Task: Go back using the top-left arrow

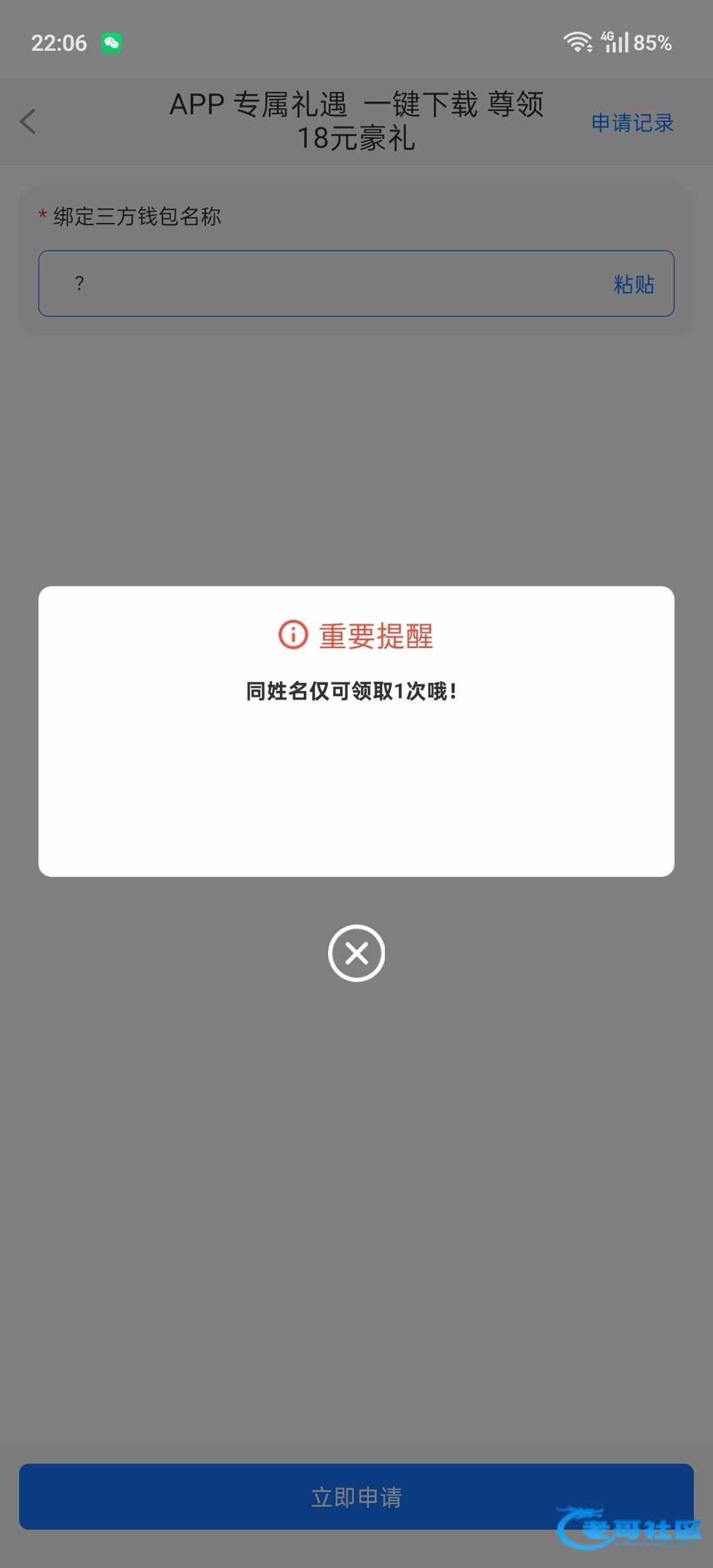Action: point(28,121)
